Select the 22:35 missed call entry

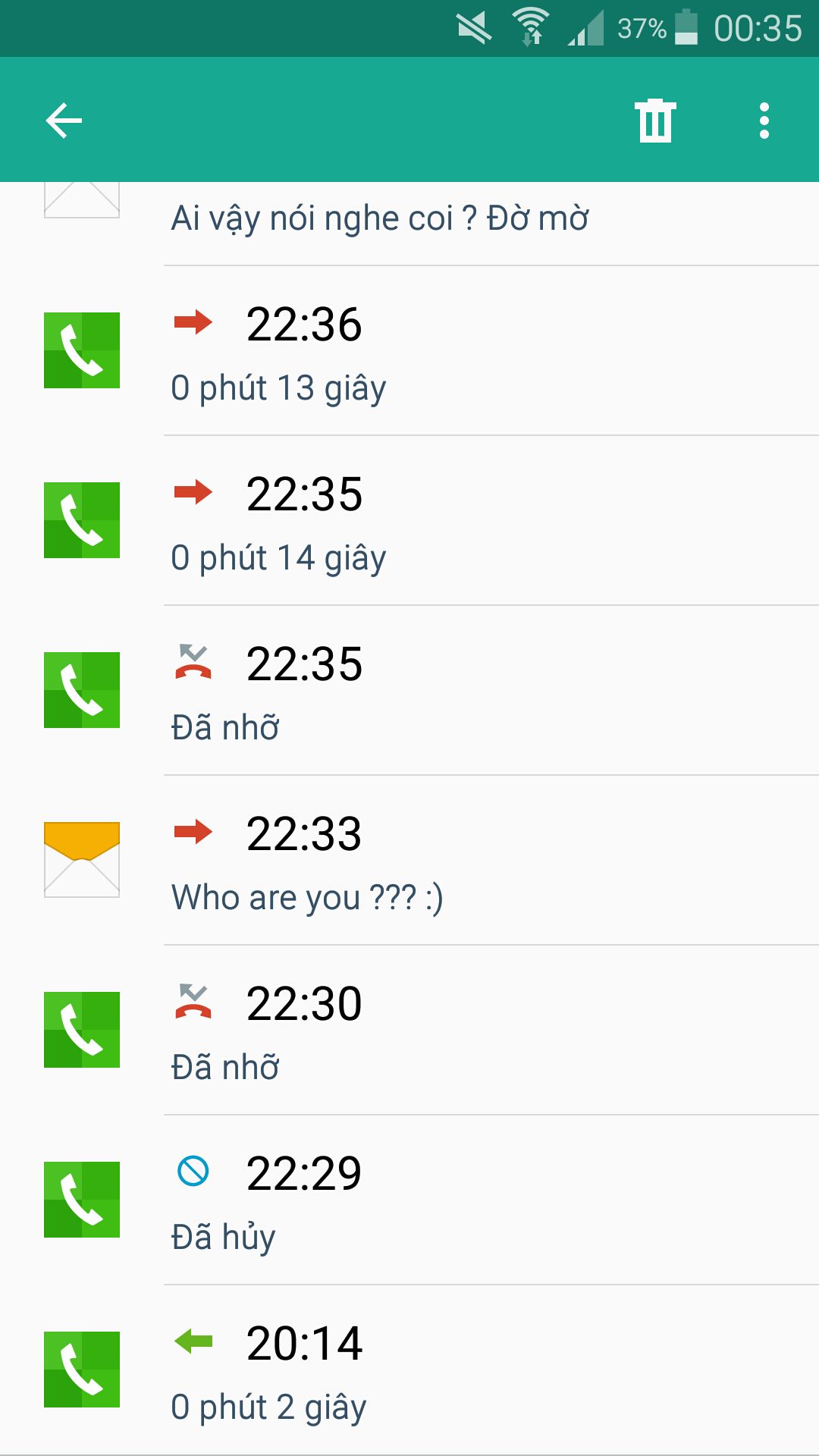coord(409,691)
